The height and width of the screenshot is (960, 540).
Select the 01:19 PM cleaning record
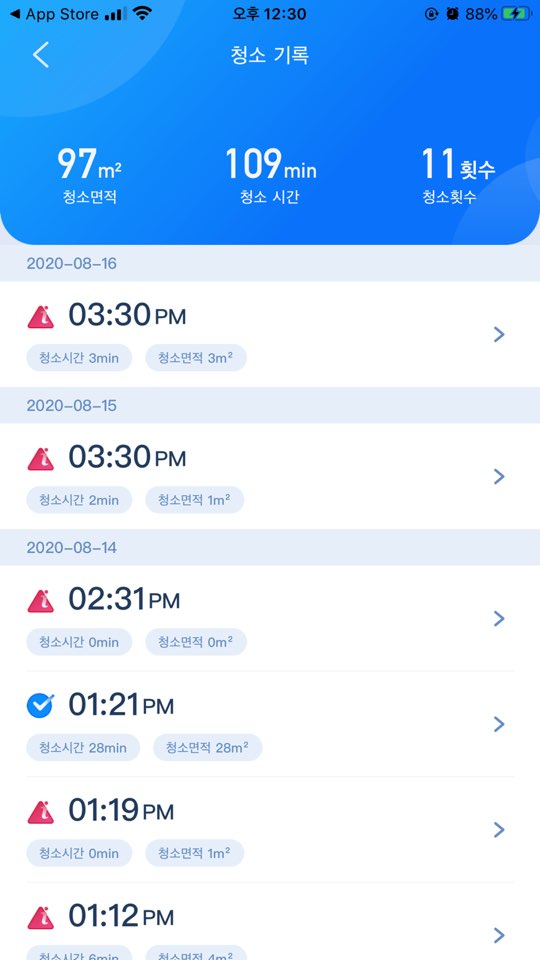[270, 830]
